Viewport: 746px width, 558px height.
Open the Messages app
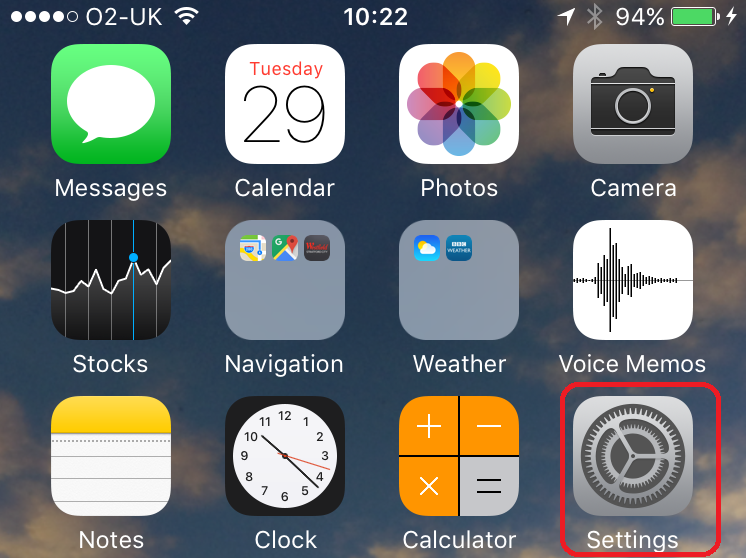pyautogui.click(x=110, y=104)
